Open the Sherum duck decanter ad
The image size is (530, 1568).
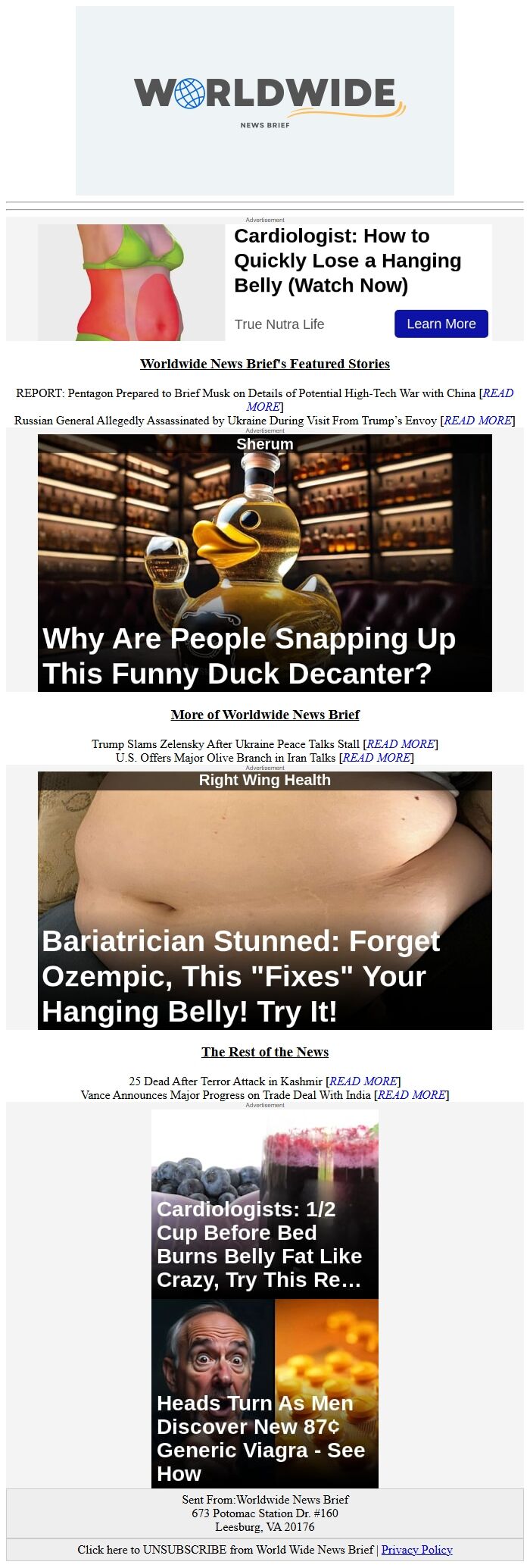click(265, 562)
